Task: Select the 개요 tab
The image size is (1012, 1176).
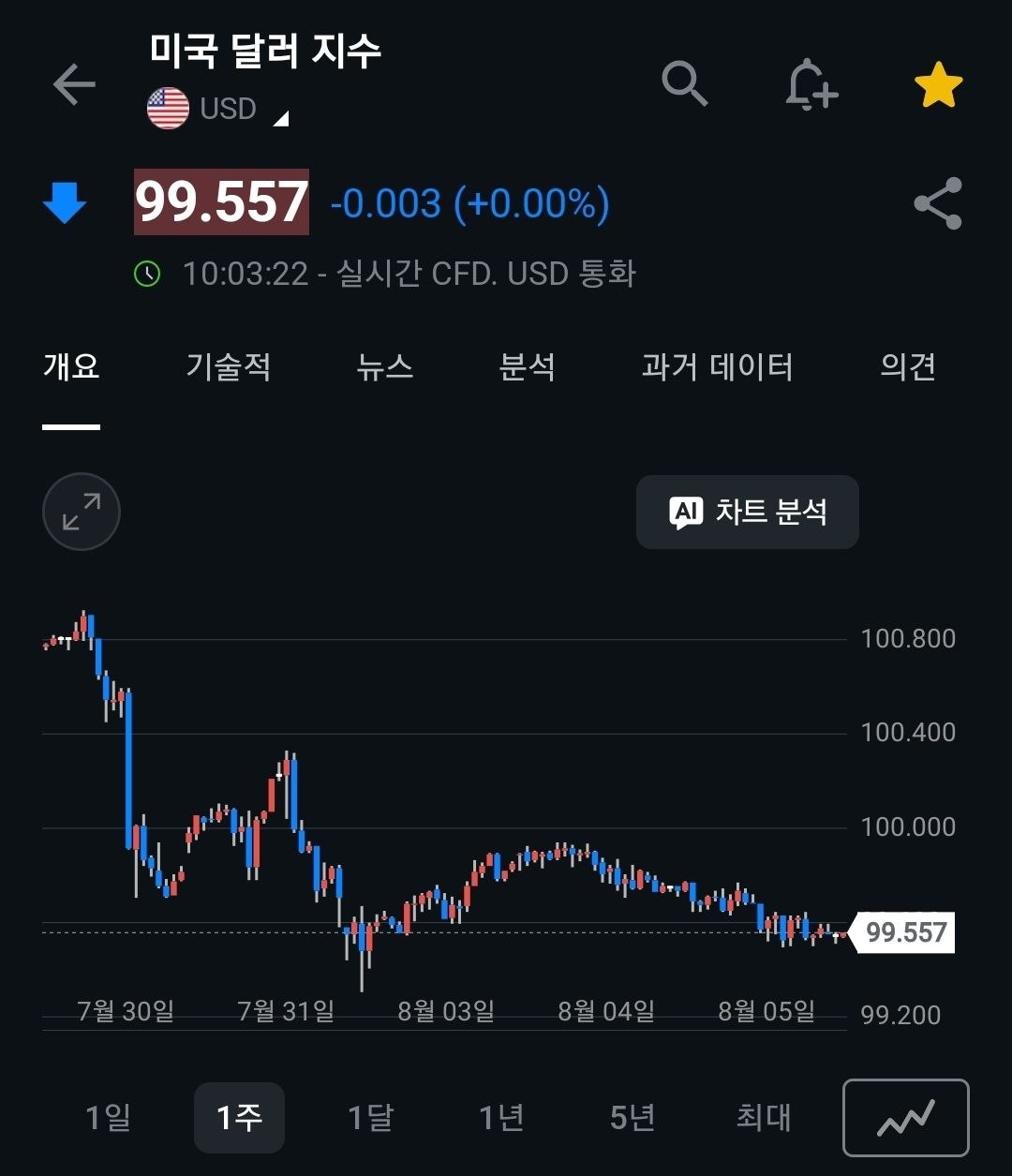Action: click(71, 366)
